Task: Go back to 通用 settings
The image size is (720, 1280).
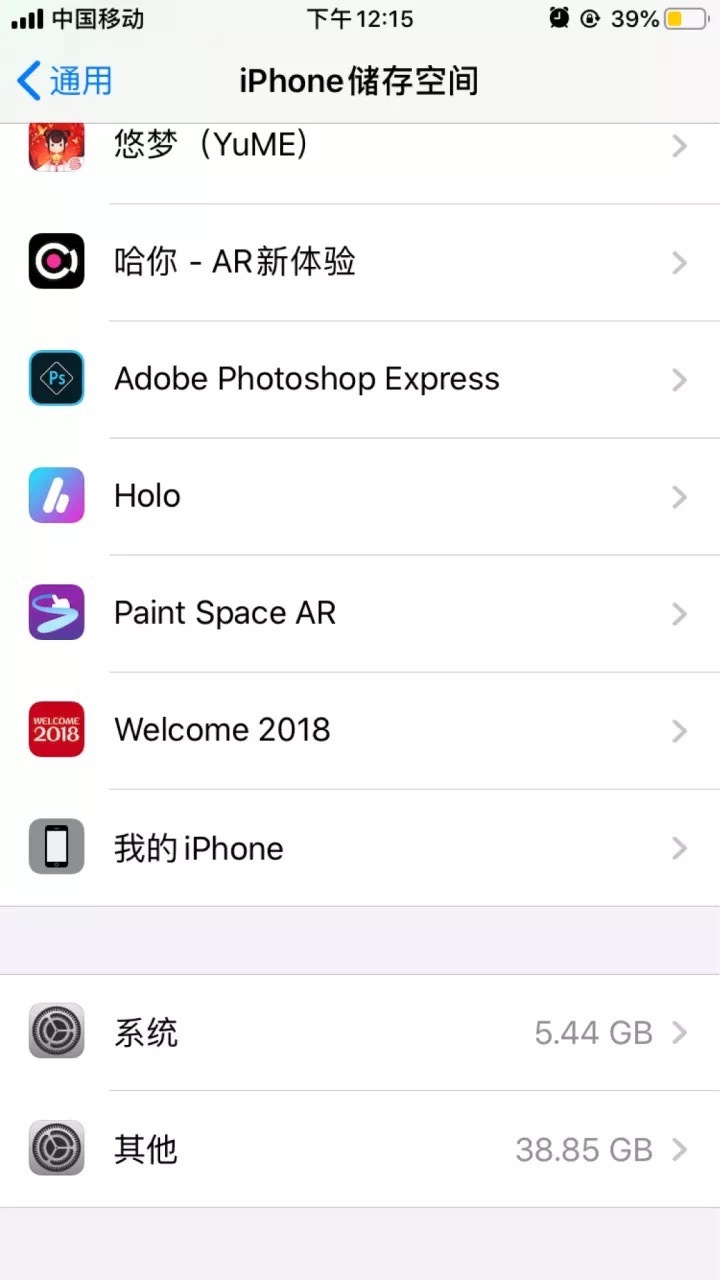Action: (64, 81)
